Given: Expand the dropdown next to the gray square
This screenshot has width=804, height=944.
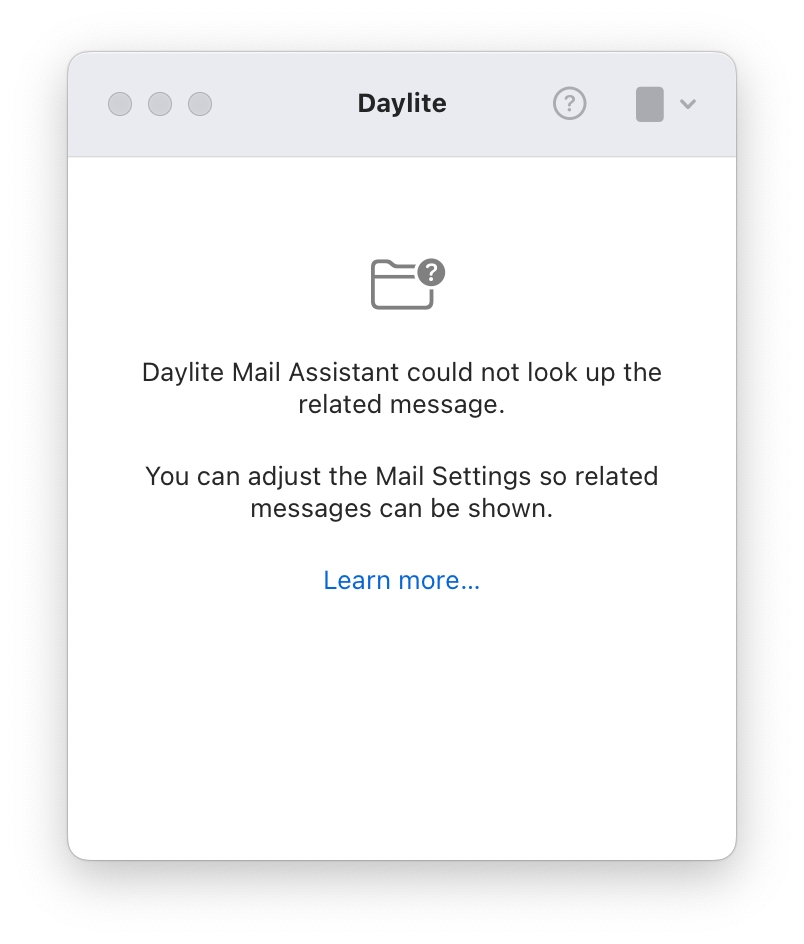Looking at the screenshot, I should point(687,104).
